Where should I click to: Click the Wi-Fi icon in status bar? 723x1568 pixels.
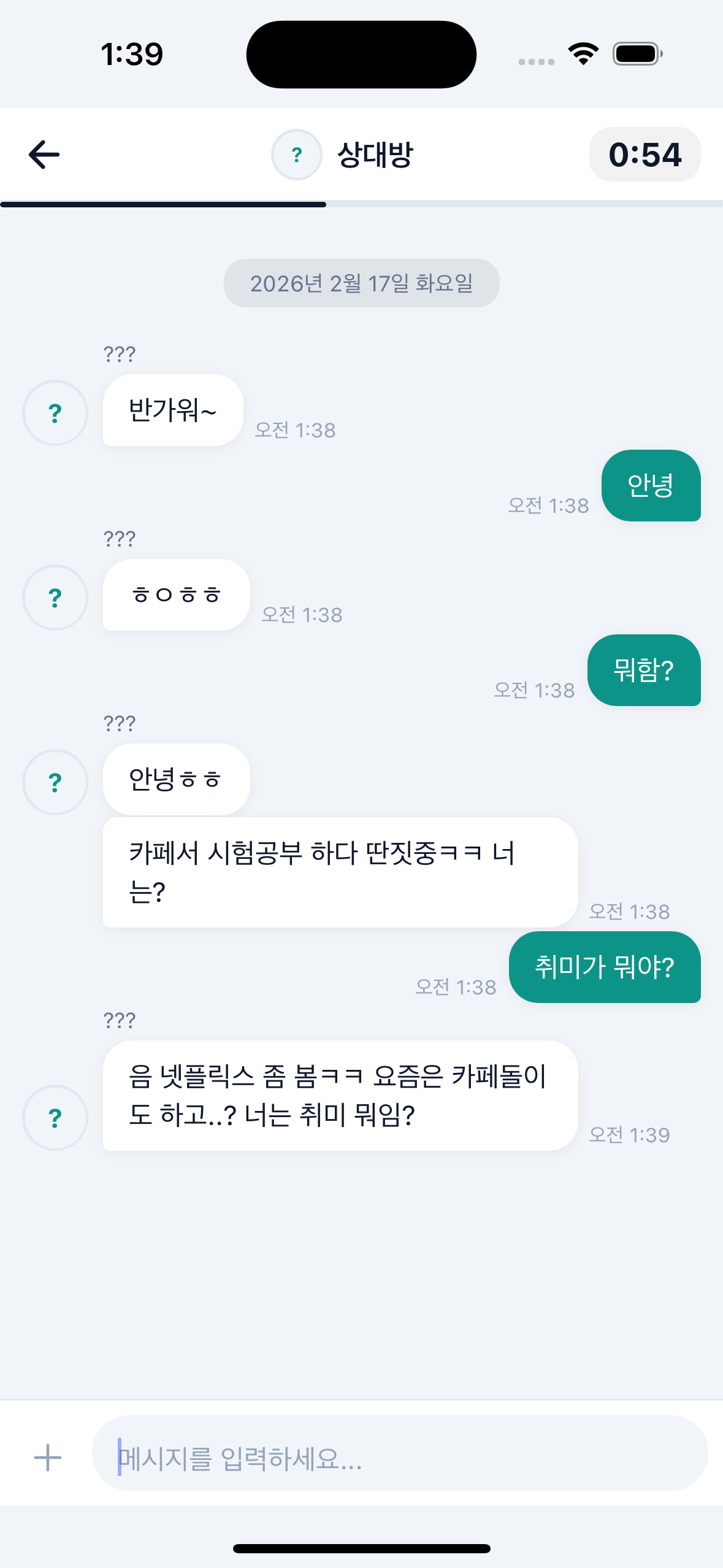point(581,53)
